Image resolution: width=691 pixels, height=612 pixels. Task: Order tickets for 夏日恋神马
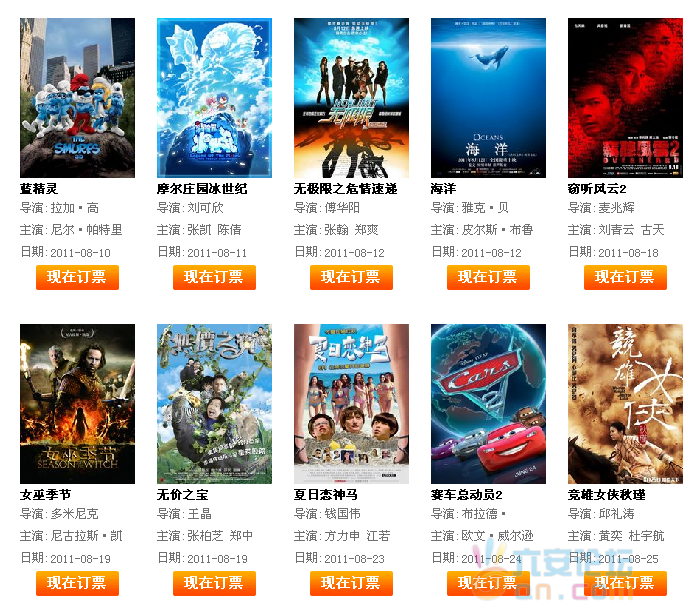[351, 583]
